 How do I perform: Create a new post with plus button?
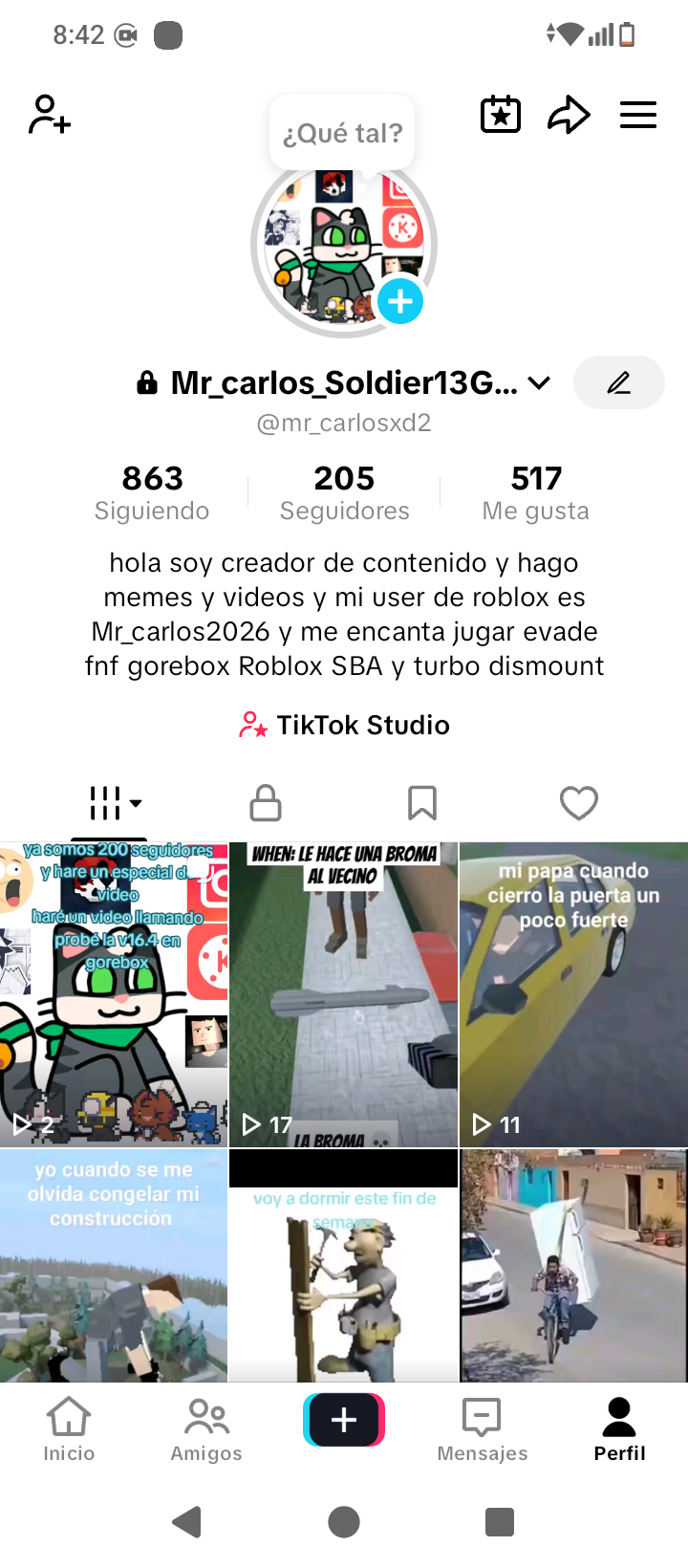pos(344,1420)
